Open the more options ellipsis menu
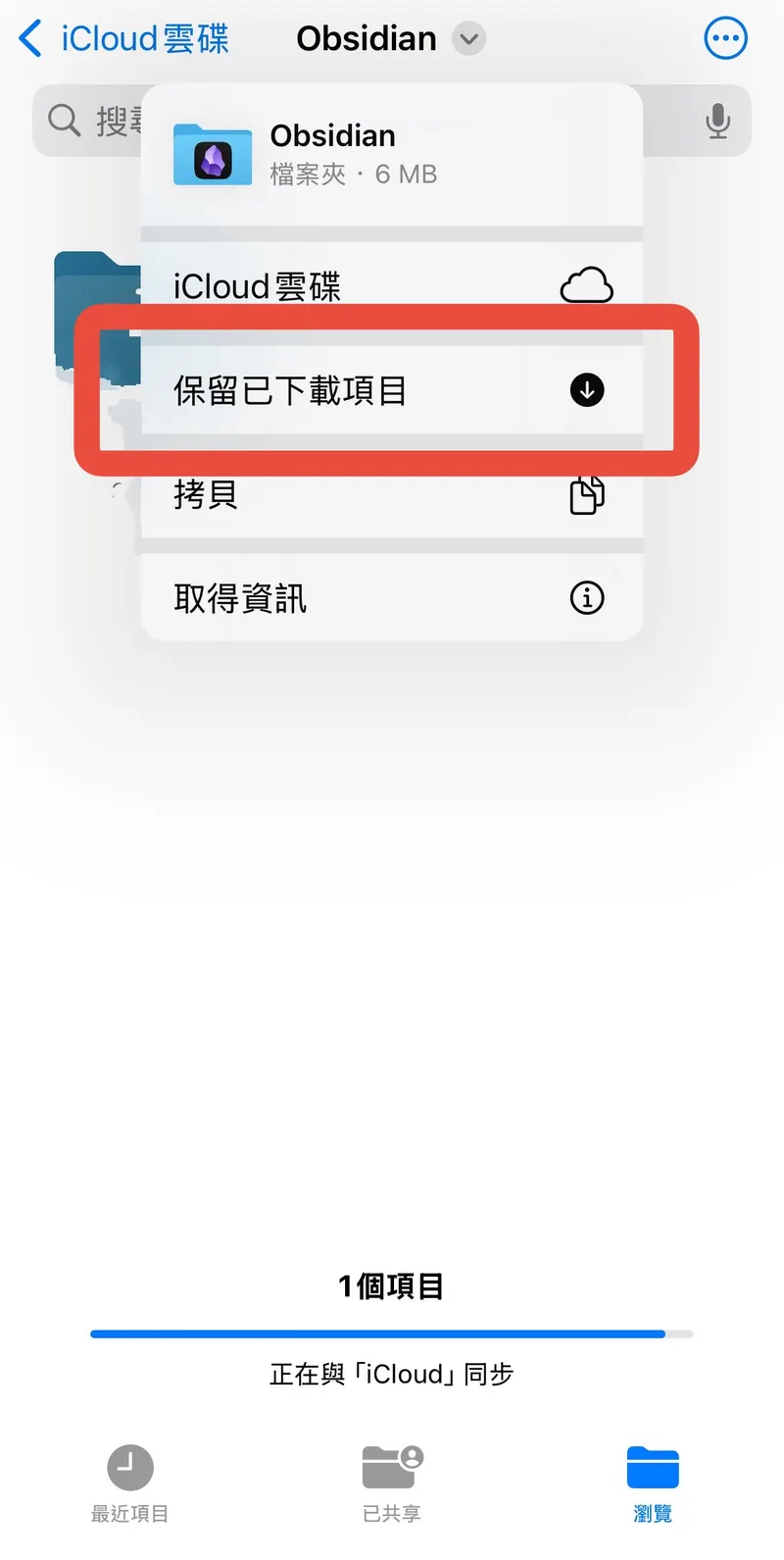The width and height of the screenshot is (784, 1560). (725, 39)
